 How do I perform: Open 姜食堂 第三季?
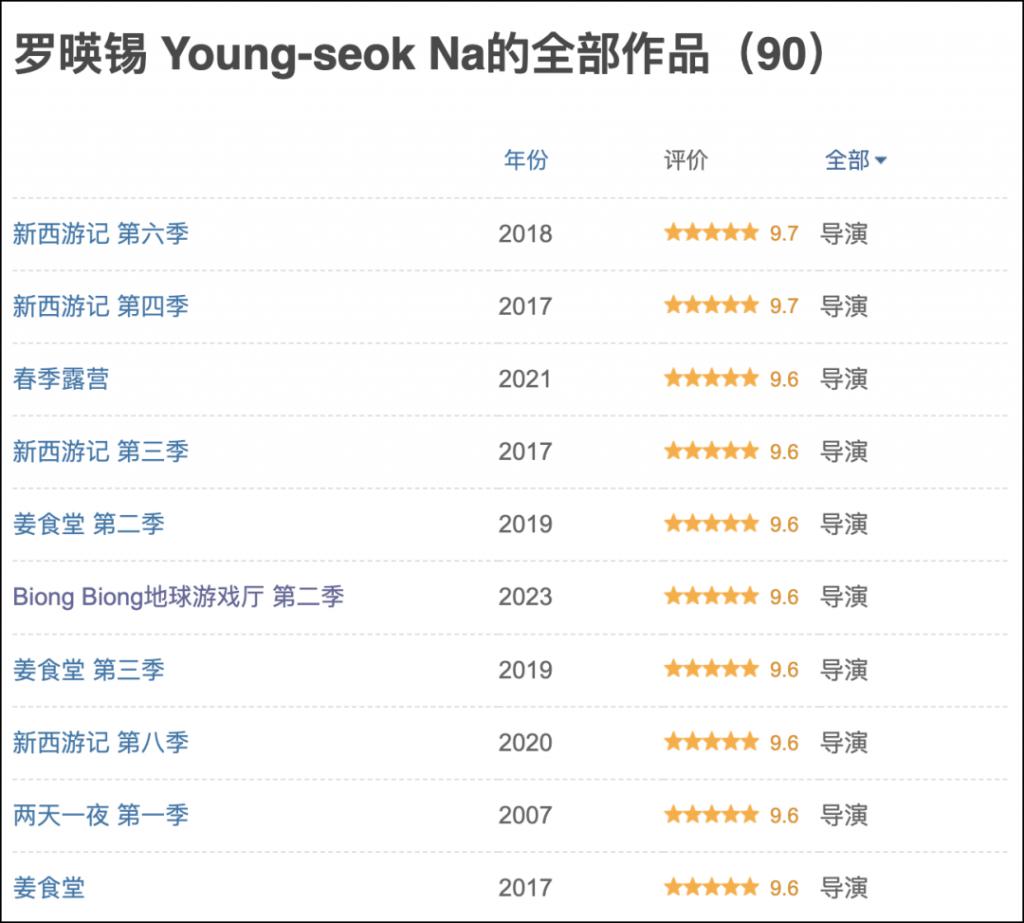click(x=88, y=669)
